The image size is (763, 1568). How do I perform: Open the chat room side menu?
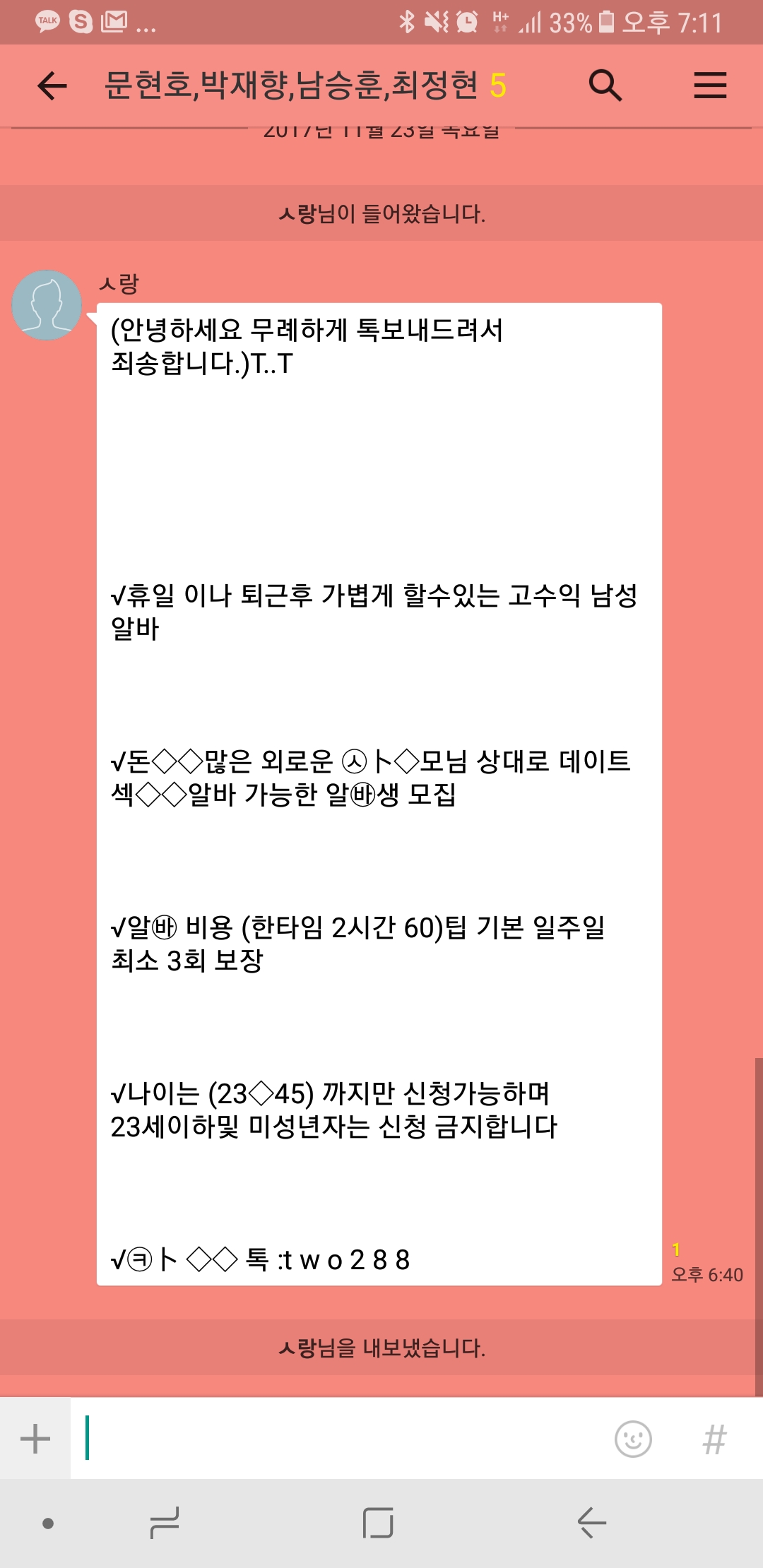tap(709, 86)
